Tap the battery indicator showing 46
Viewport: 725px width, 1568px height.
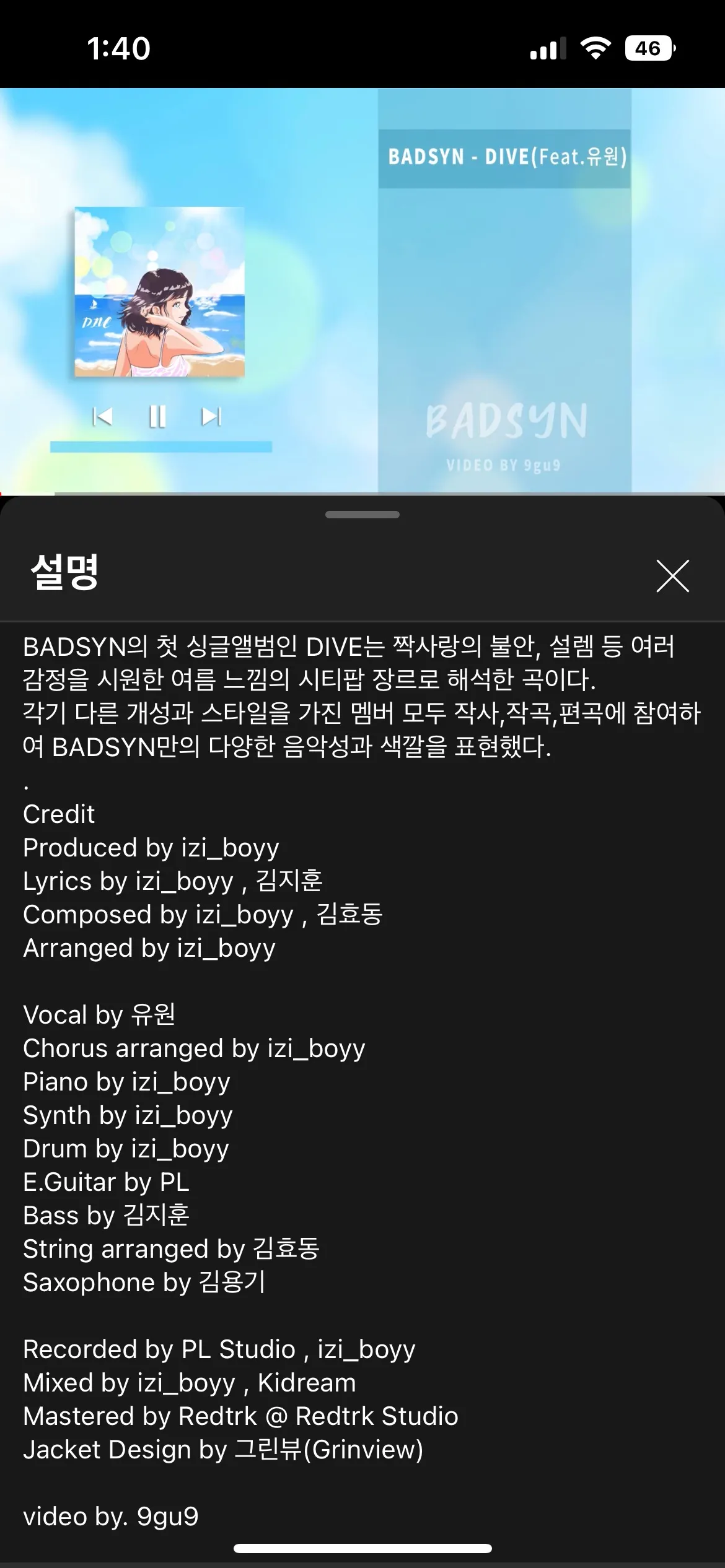pos(649,47)
